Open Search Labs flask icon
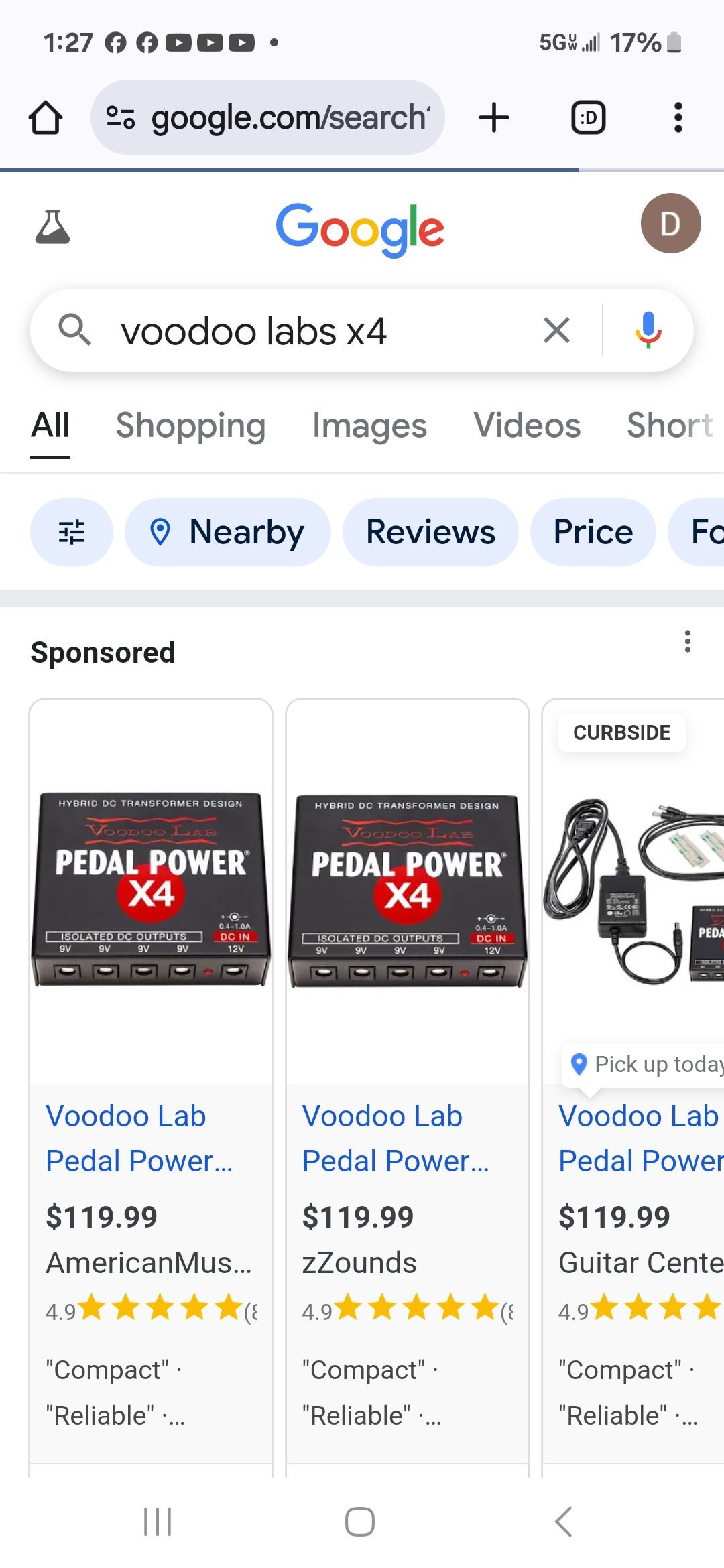 [52, 226]
